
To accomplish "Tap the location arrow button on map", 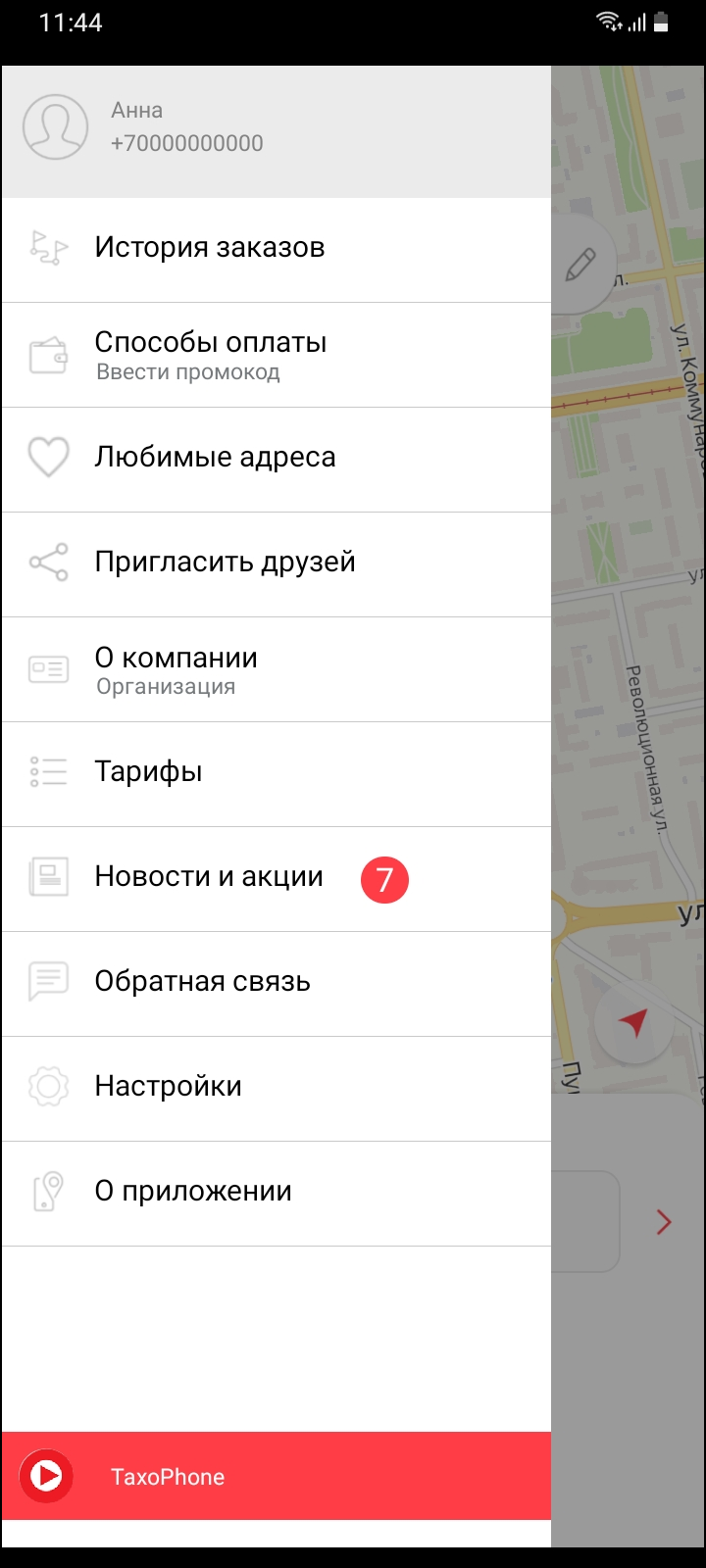I will [x=633, y=1022].
